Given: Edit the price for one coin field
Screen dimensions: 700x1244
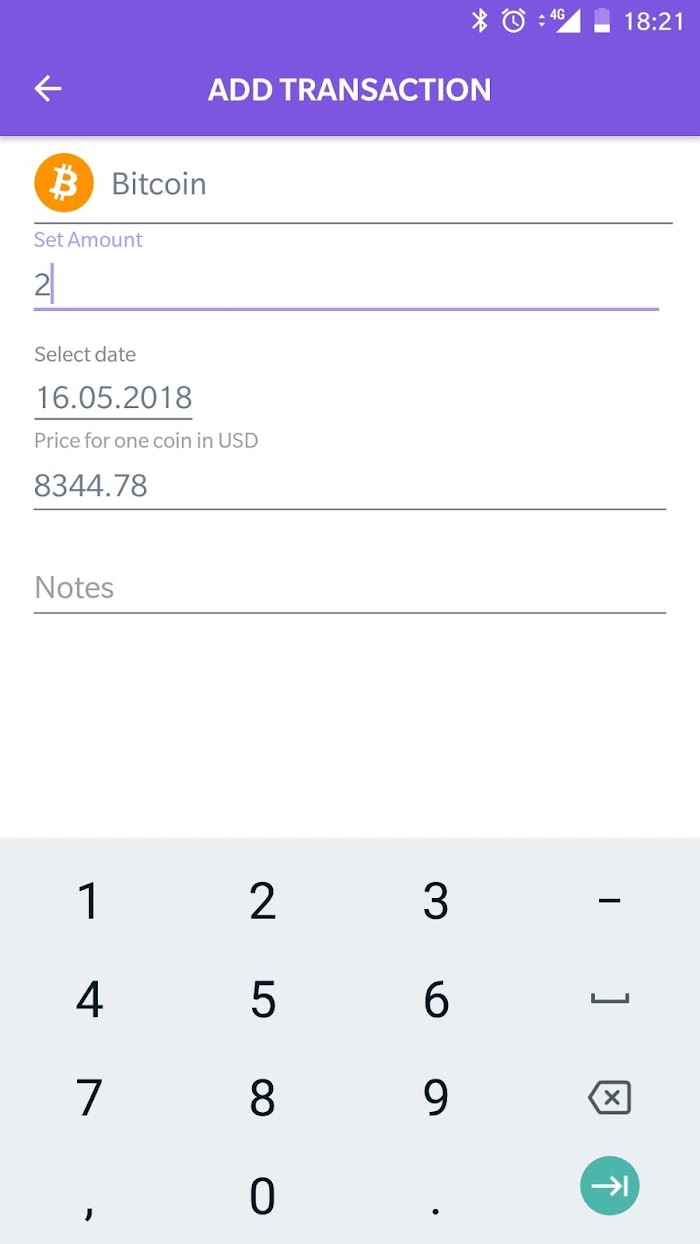Looking at the screenshot, I should 350,486.
